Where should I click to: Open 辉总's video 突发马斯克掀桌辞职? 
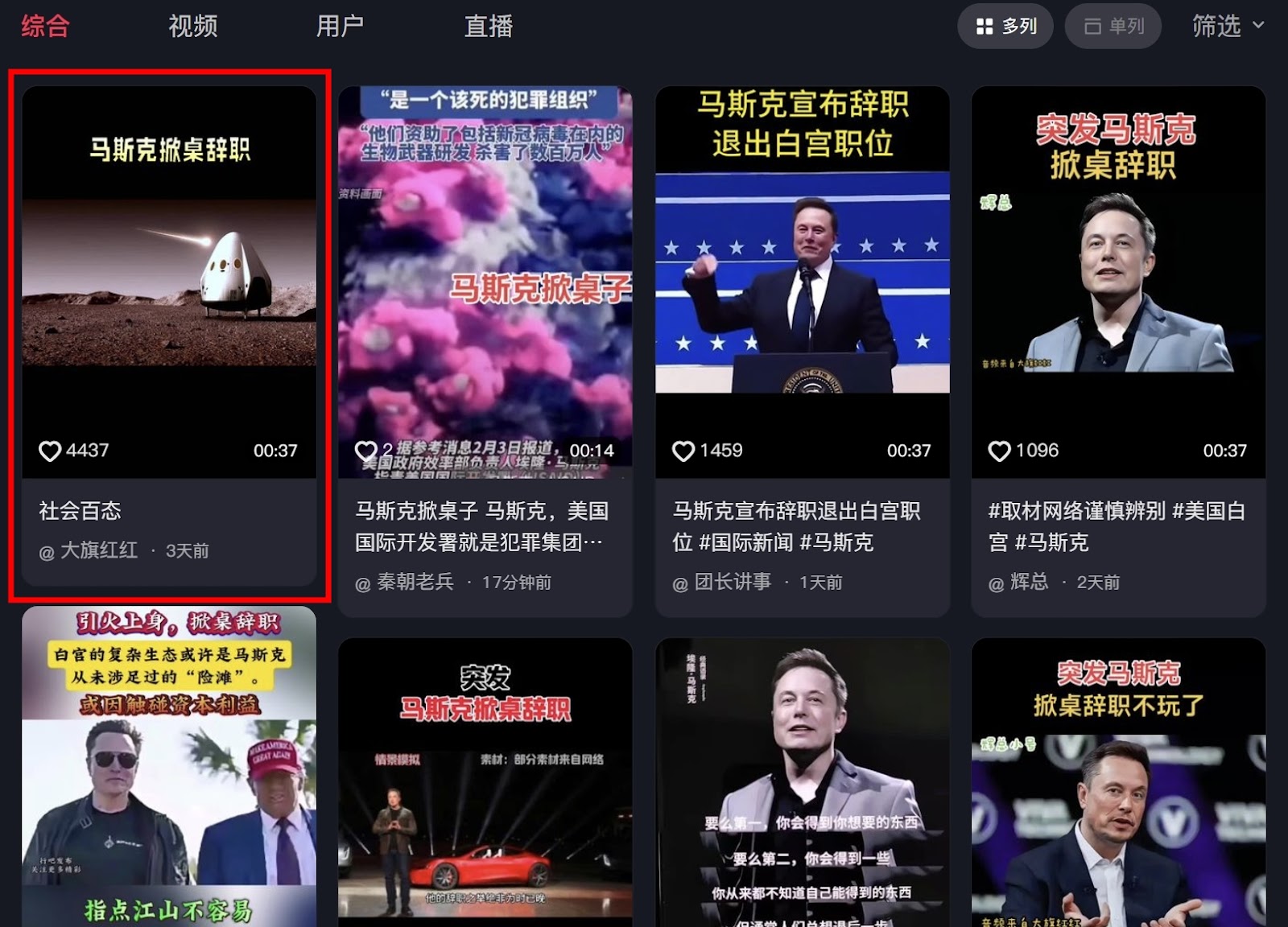tap(1118, 282)
